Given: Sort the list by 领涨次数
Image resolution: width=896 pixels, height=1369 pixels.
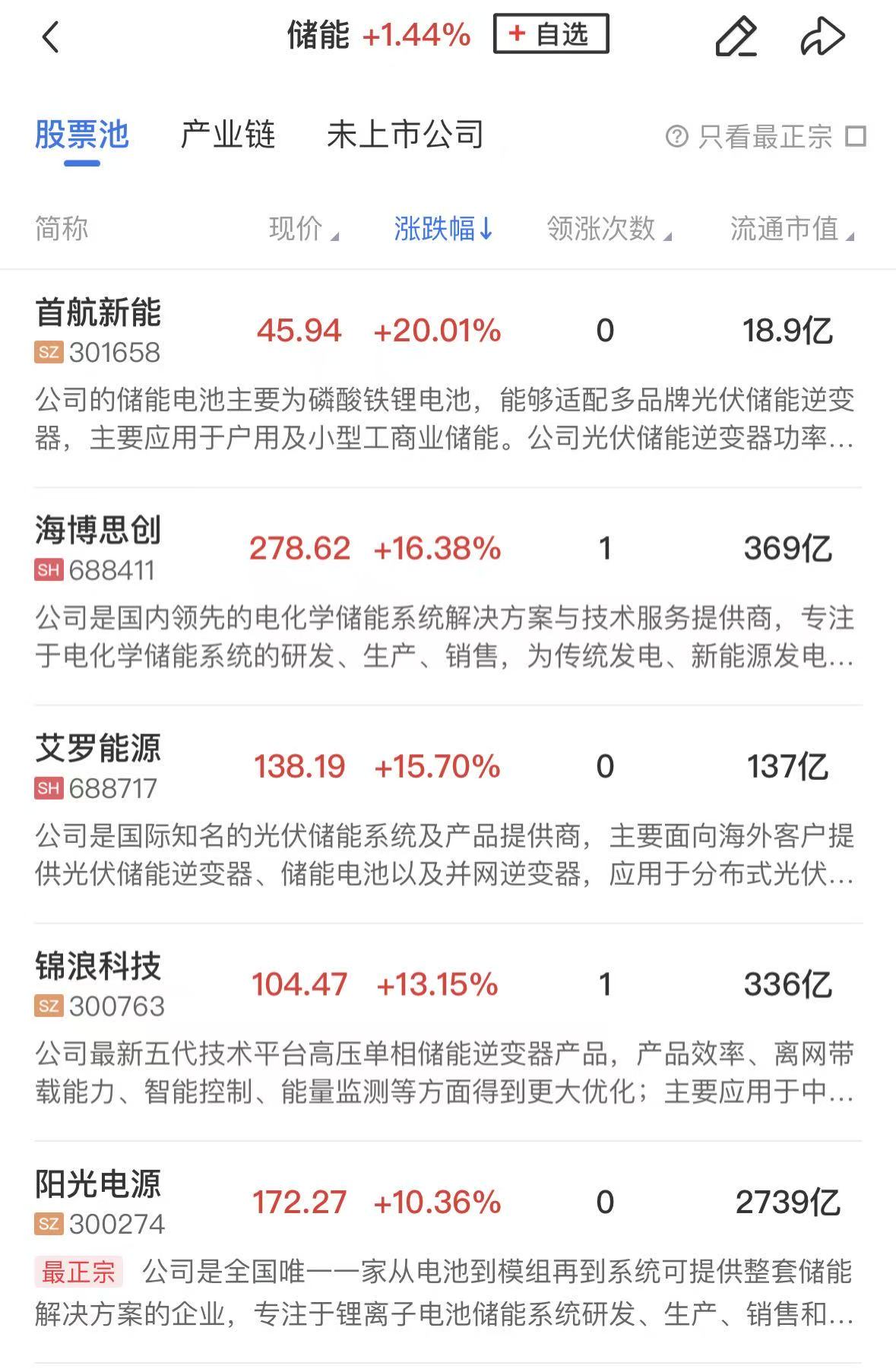Looking at the screenshot, I should point(609,228).
